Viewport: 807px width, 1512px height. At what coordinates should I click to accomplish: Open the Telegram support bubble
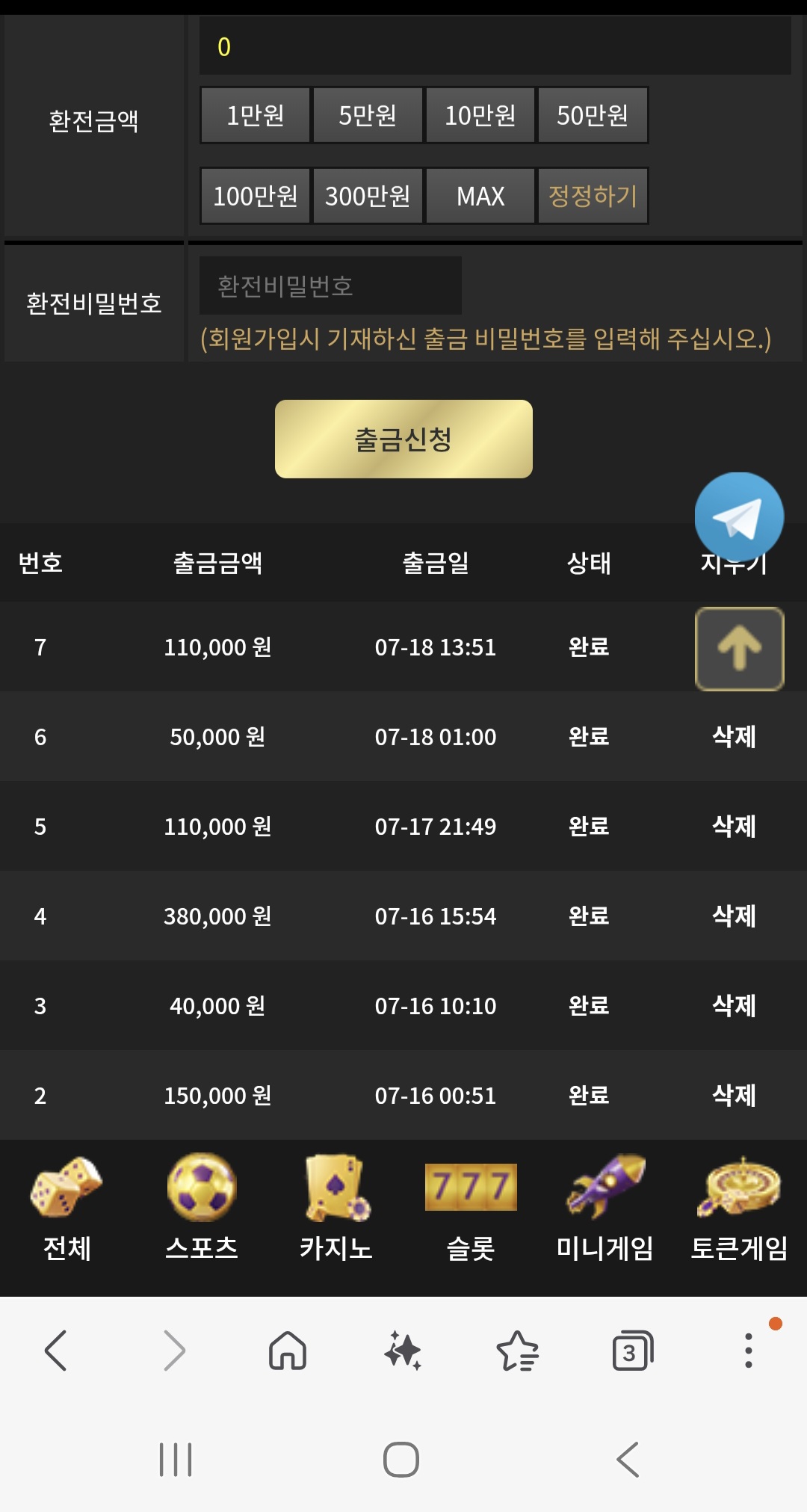739,516
